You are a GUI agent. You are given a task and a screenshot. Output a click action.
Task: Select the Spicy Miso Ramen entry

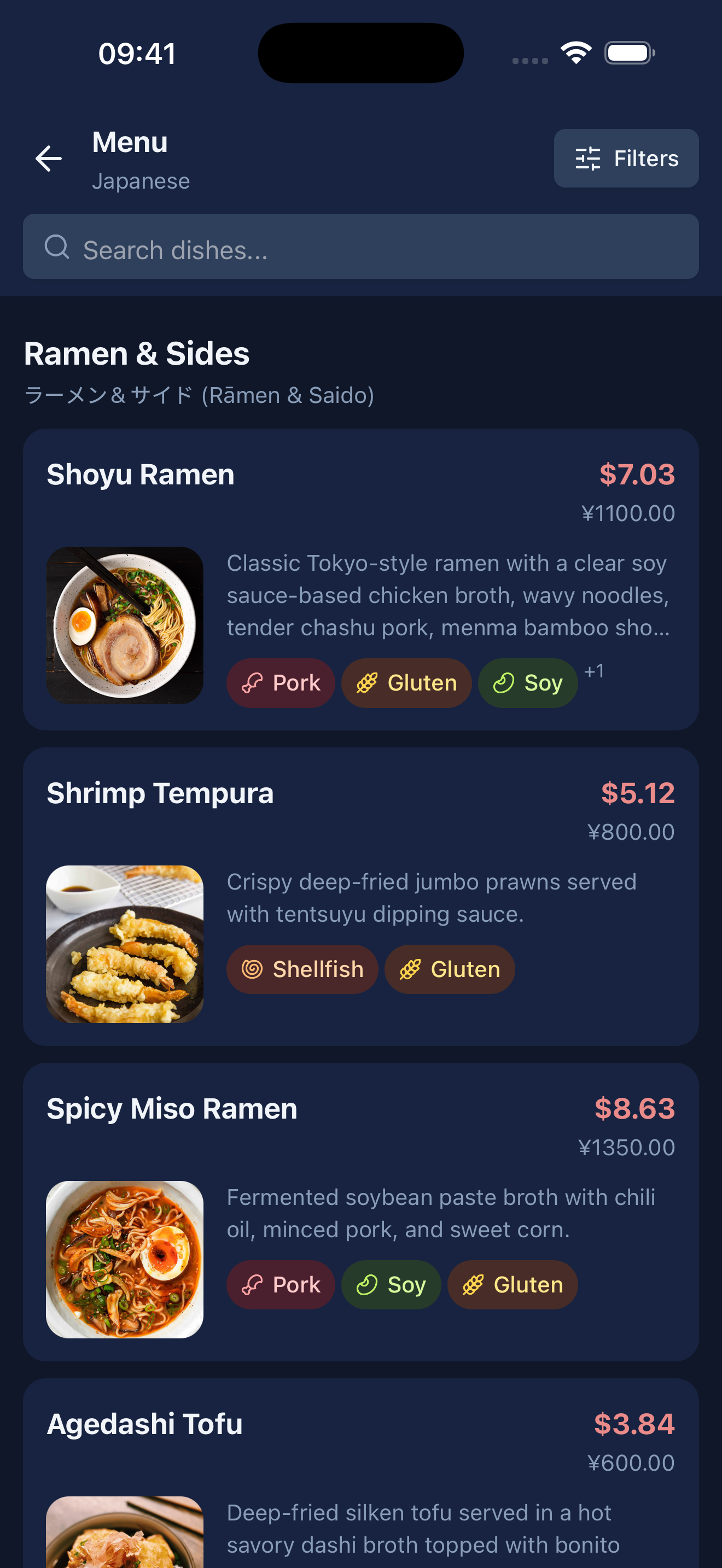pyautogui.click(x=361, y=1212)
